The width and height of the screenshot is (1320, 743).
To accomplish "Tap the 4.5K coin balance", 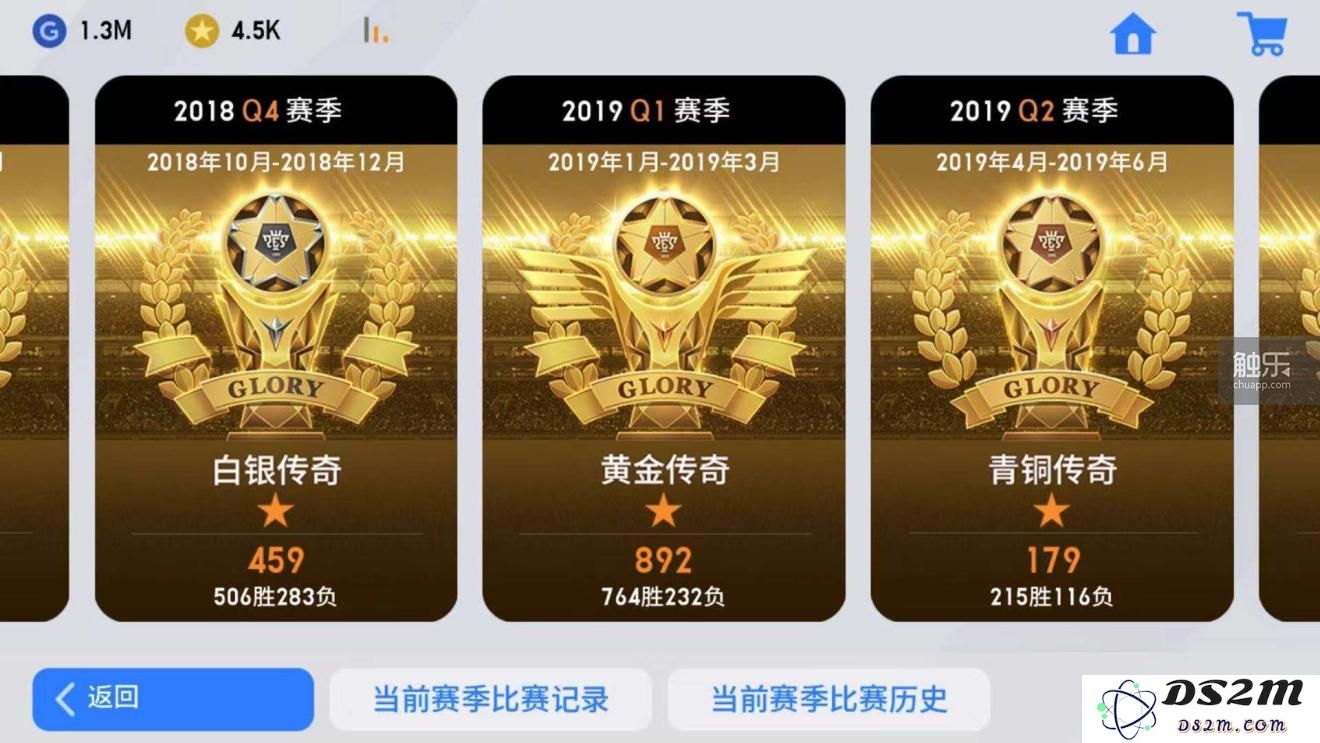I will point(233,31).
